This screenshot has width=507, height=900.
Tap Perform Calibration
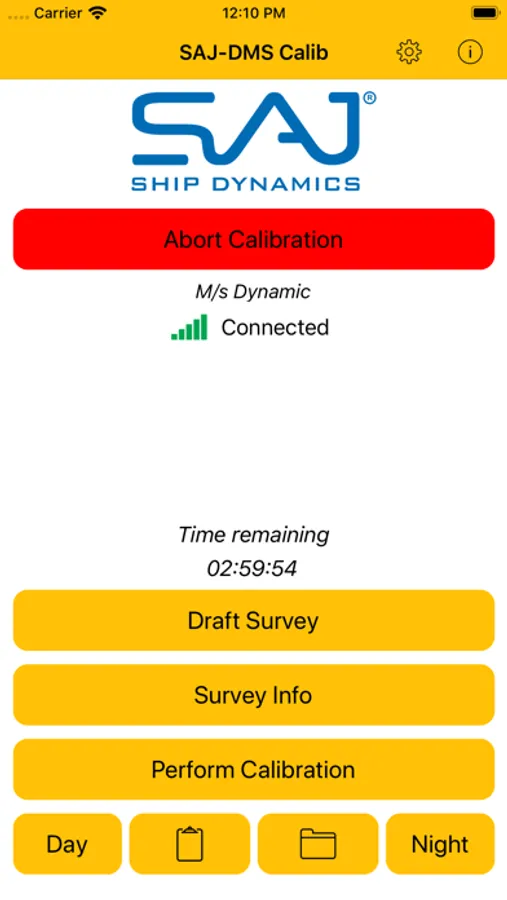pyautogui.click(x=254, y=770)
